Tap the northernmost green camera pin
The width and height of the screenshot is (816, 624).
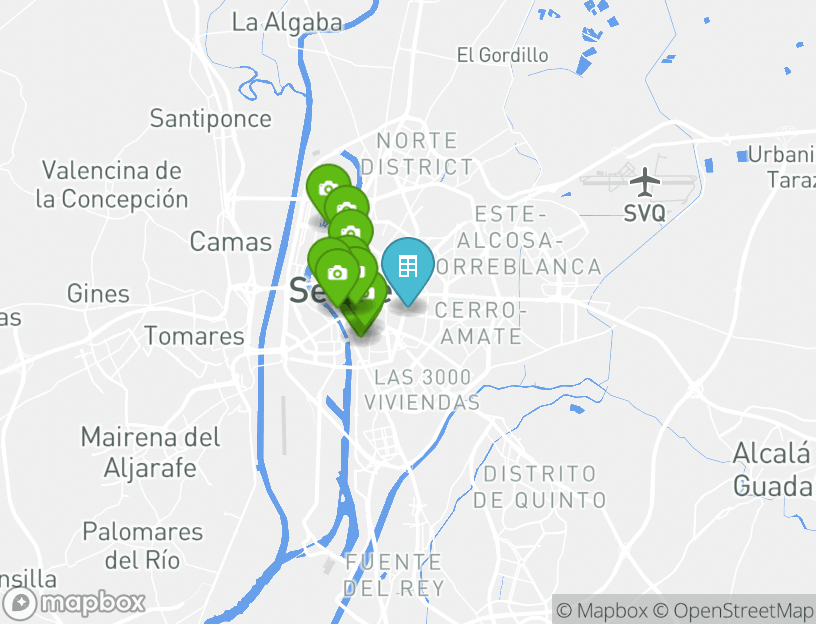click(x=327, y=187)
